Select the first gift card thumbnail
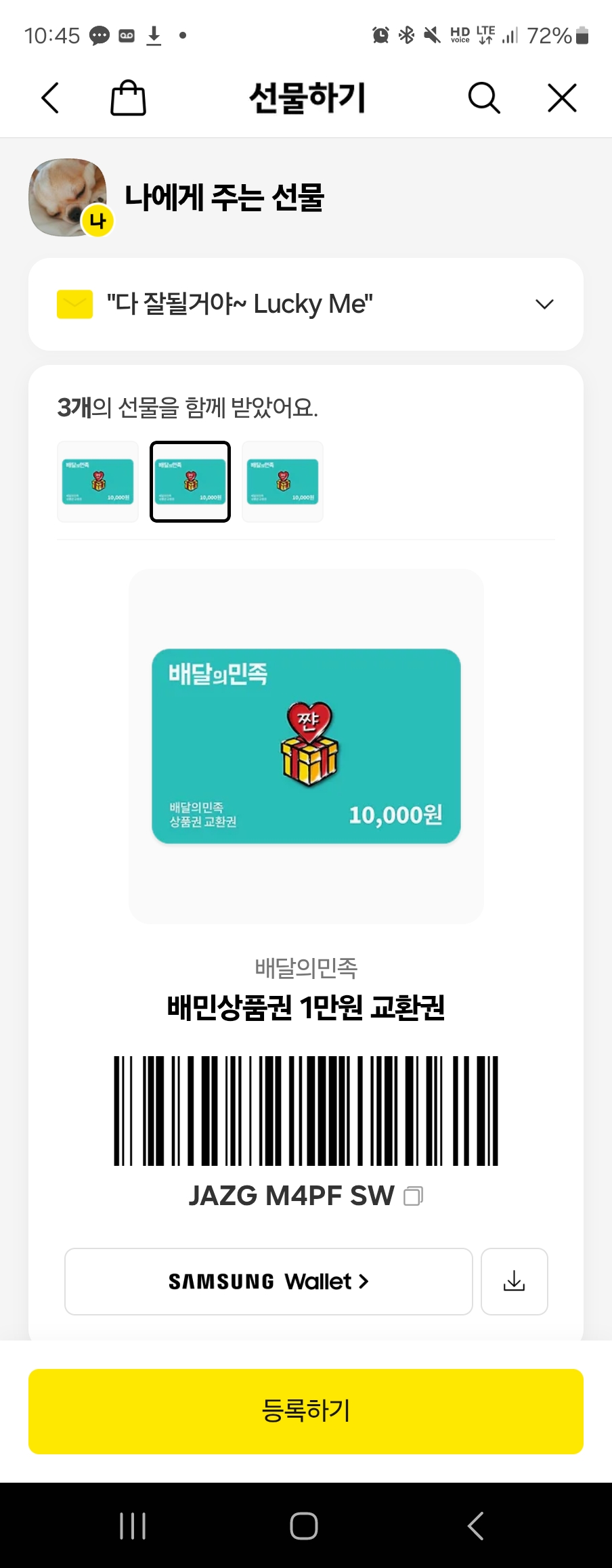Image resolution: width=612 pixels, height=1568 pixels. coord(98,481)
